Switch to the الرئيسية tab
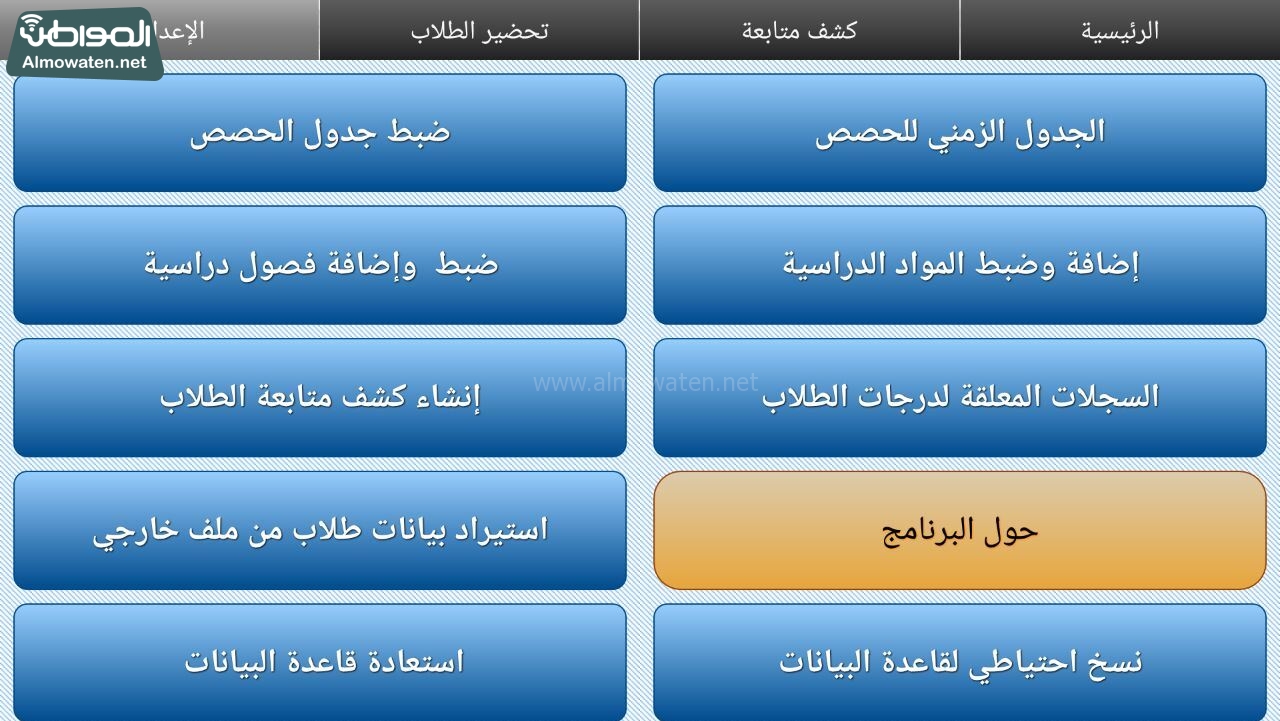 point(1119,30)
